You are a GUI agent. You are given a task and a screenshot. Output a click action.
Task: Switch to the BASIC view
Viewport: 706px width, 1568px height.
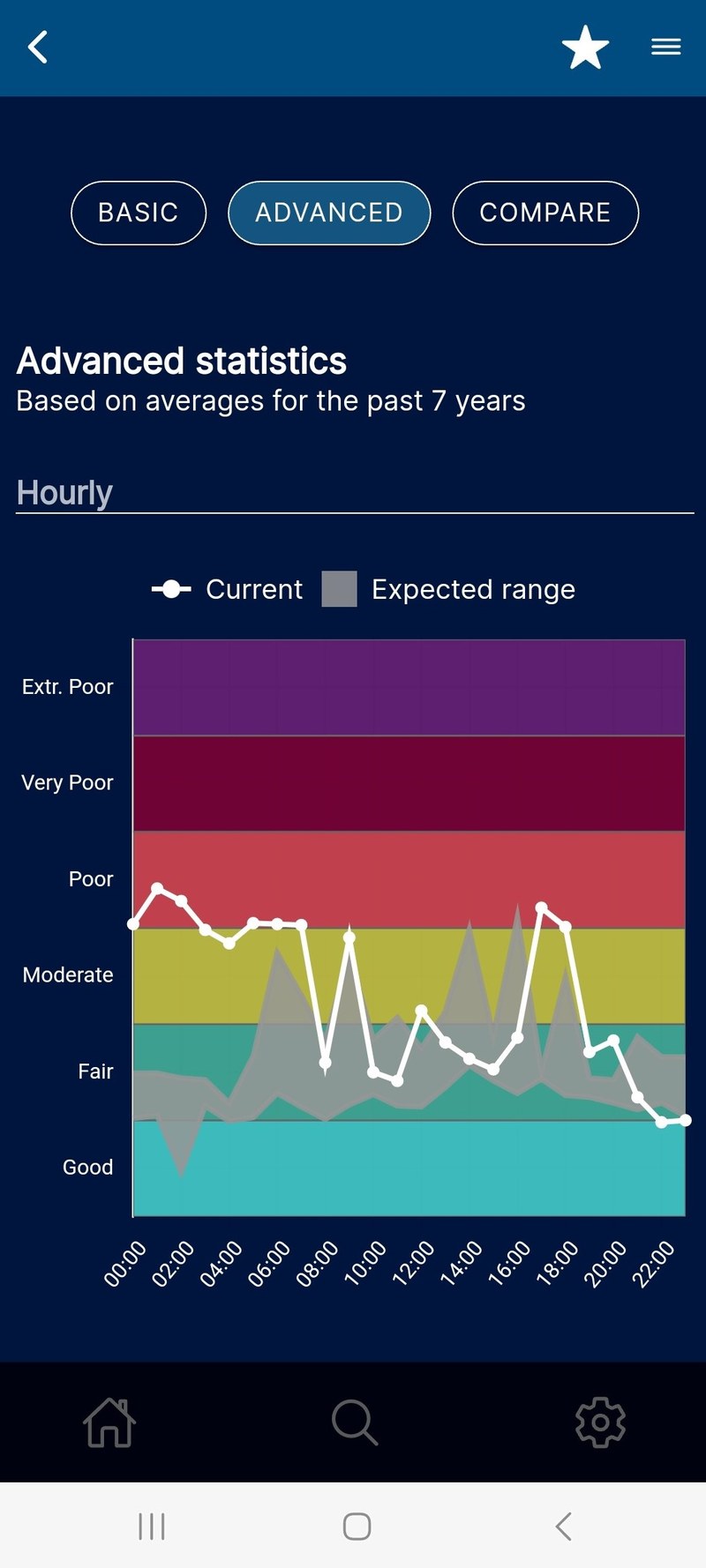coord(139,213)
